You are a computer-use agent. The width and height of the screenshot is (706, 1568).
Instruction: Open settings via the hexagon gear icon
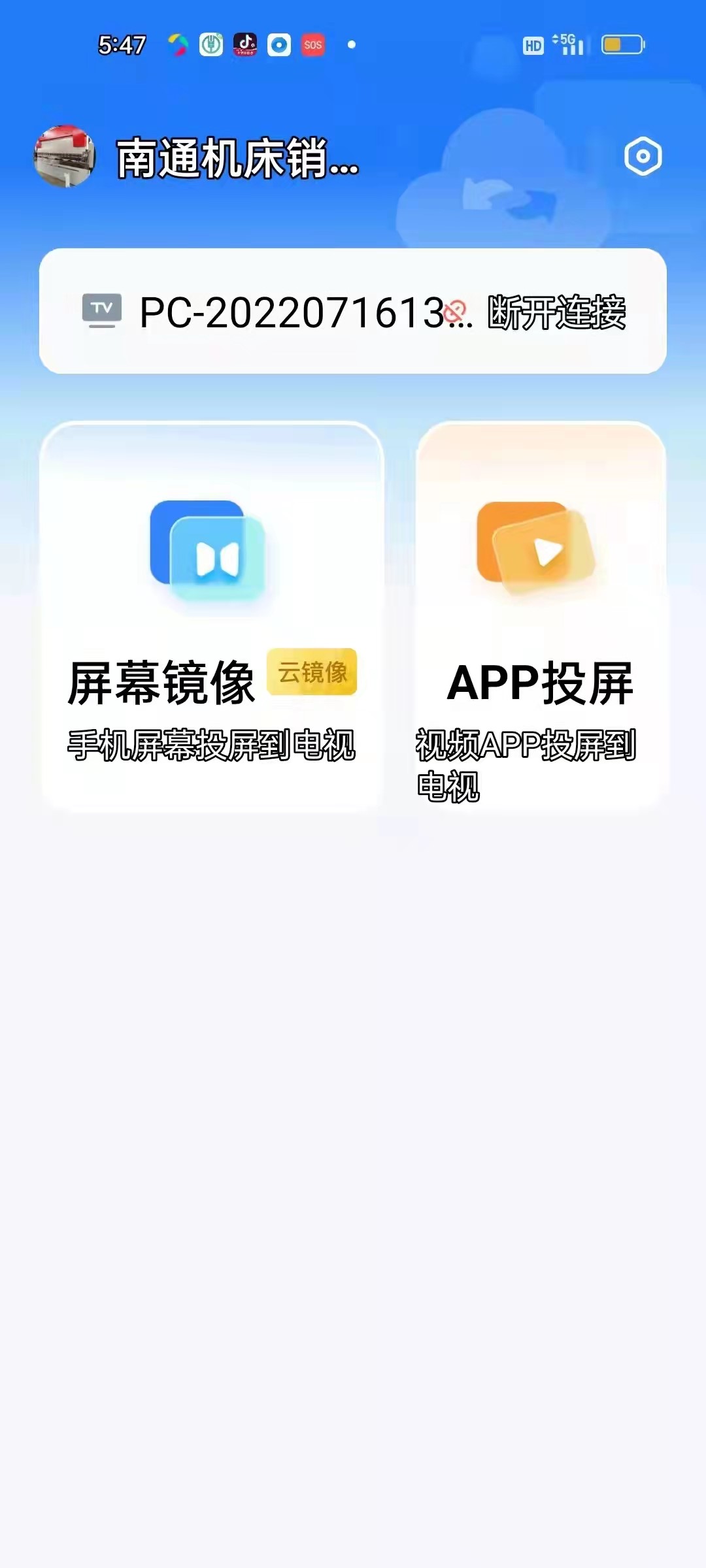[643, 157]
